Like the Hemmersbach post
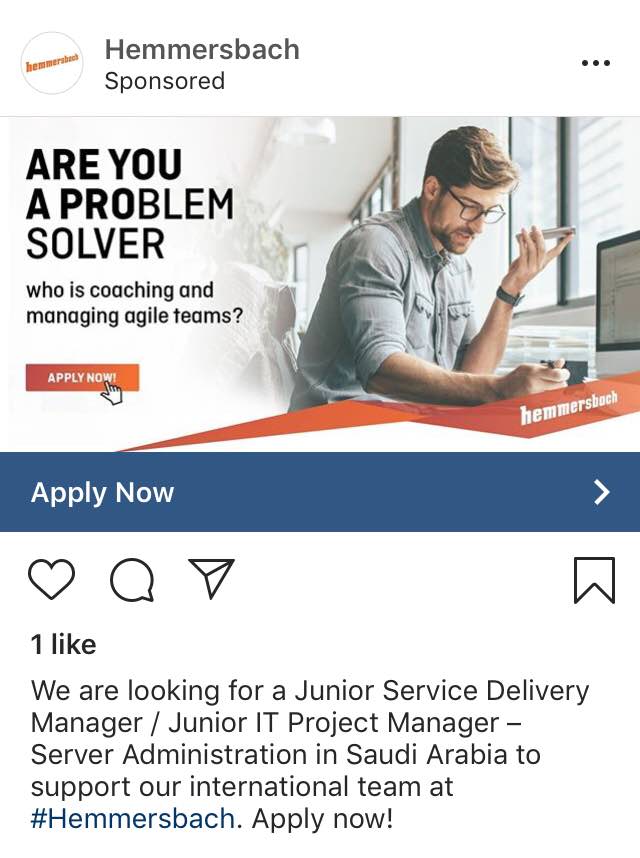This screenshot has width=640, height=858. pos(51,580)
